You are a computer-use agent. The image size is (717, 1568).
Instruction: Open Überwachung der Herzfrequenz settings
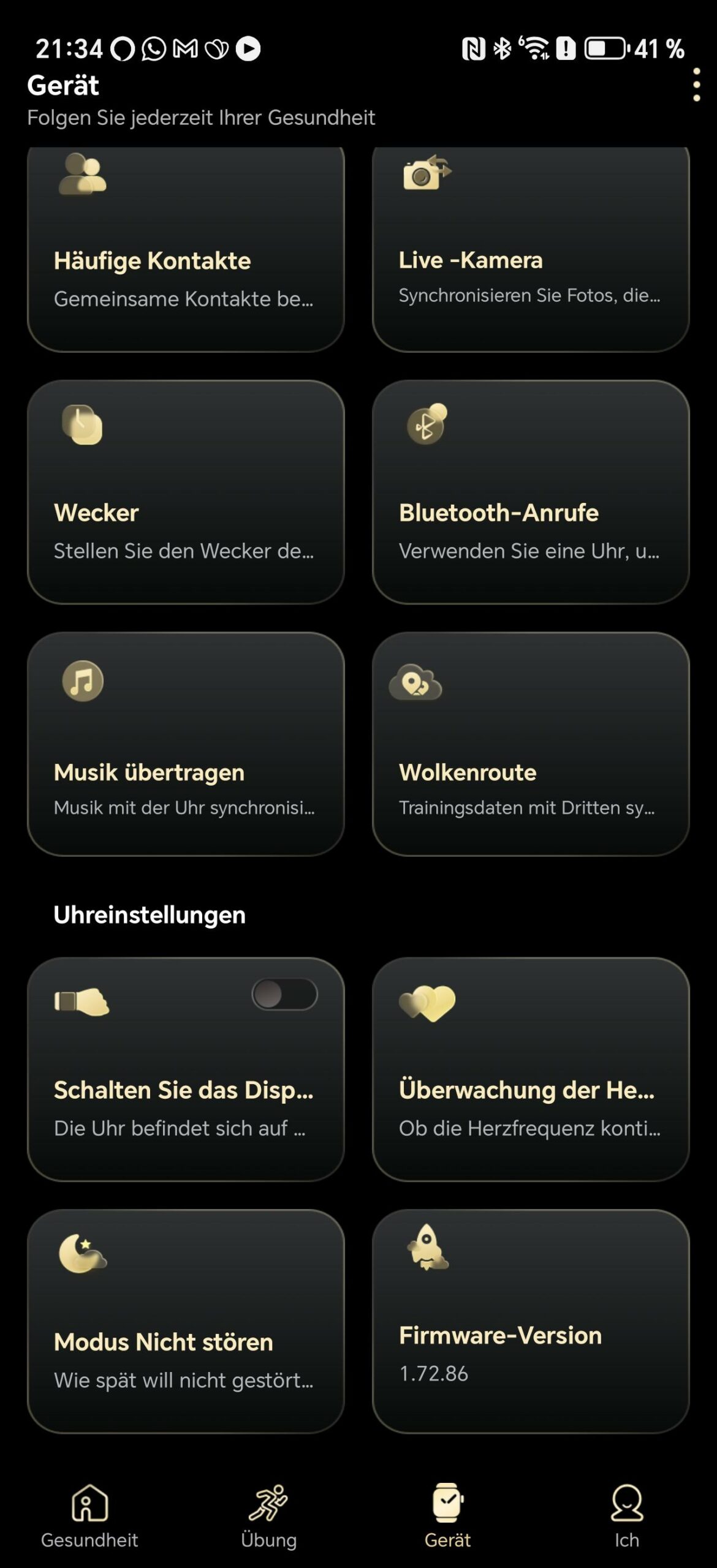click(x=531, y=1069)
